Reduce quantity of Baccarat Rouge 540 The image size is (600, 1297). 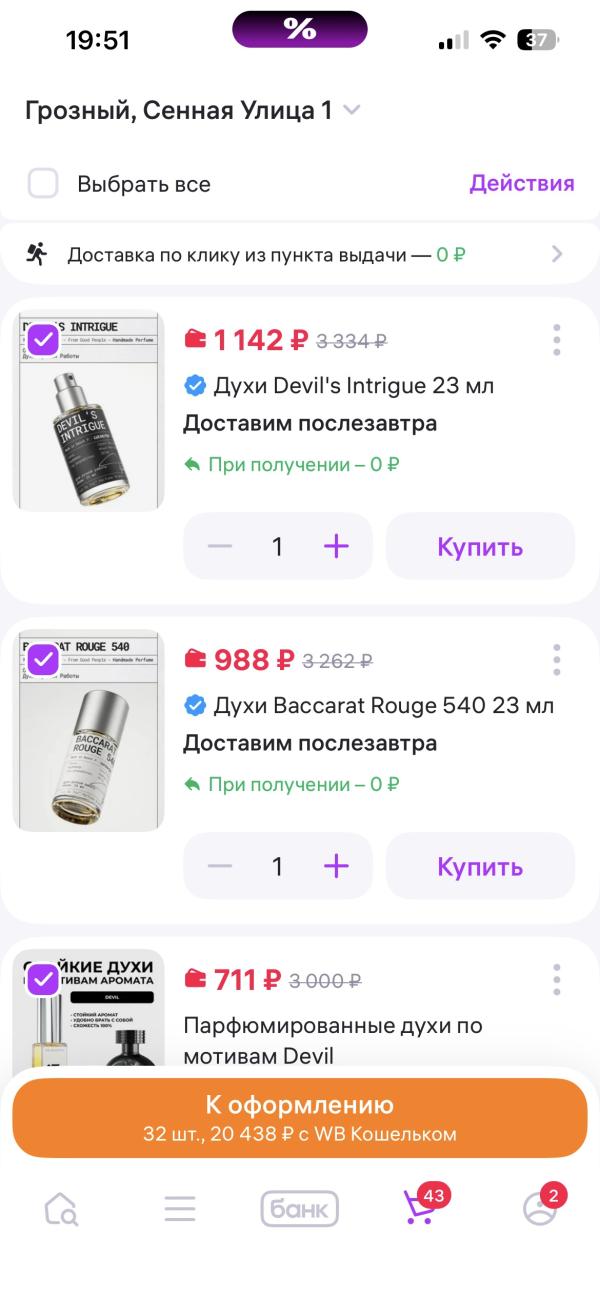click(220, 866)
